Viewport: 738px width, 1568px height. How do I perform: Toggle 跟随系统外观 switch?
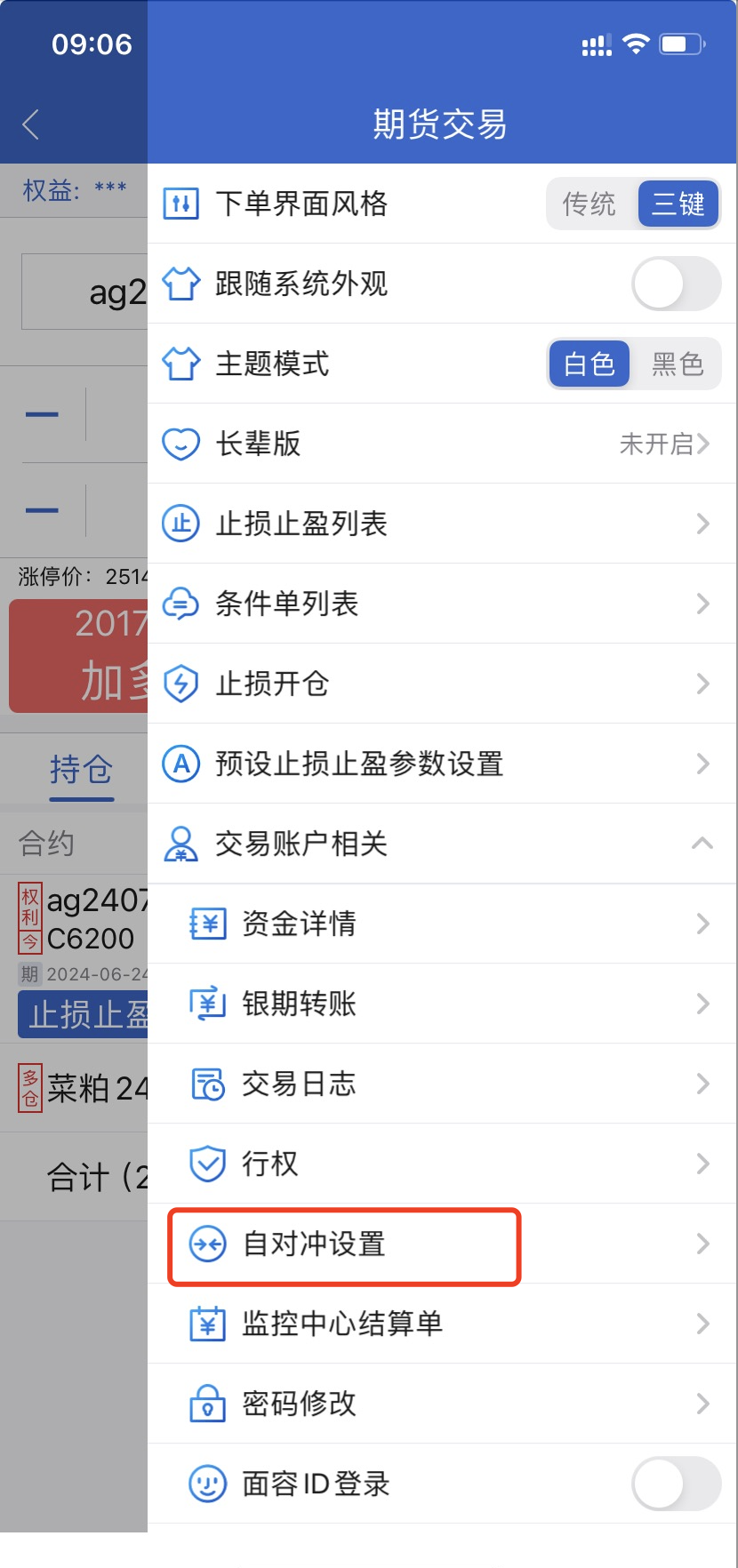click(x=676, y=284)
